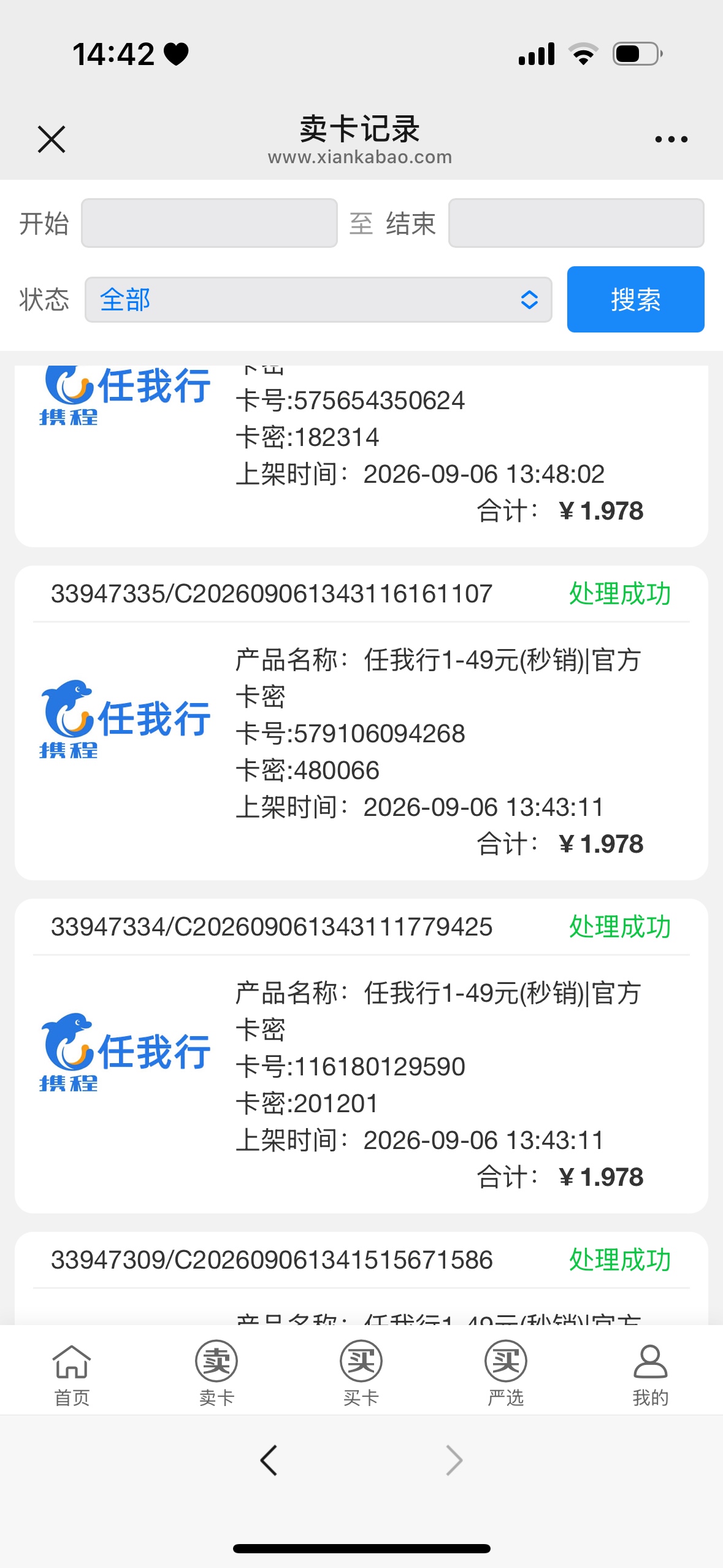The image size is (723, 1568).
Task: Open order 33947335 card number 579106094268
Action: click(x=361, y=723)
